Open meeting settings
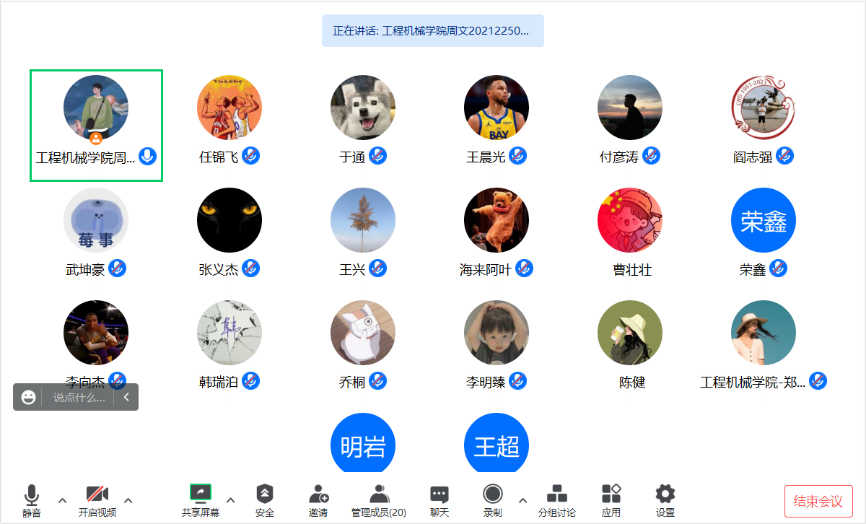This screenshot has width=866, height=524. 665,499
